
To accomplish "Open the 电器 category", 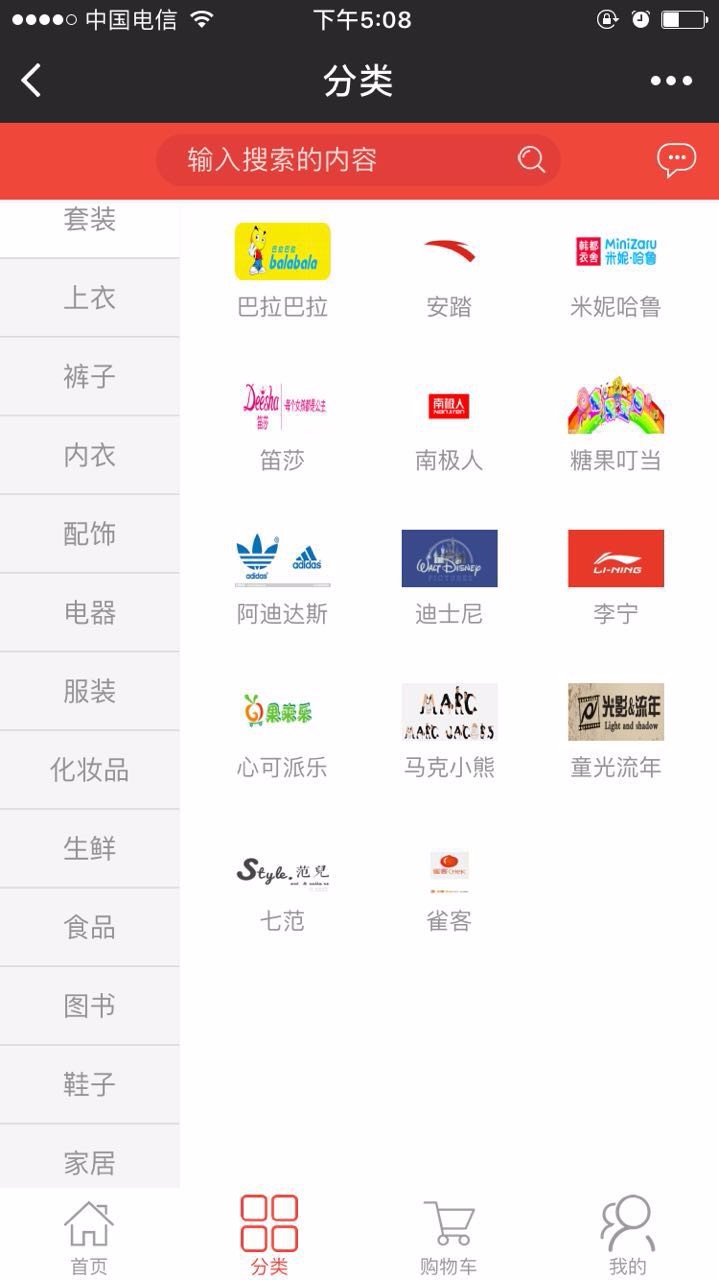I will click(90, 613).
